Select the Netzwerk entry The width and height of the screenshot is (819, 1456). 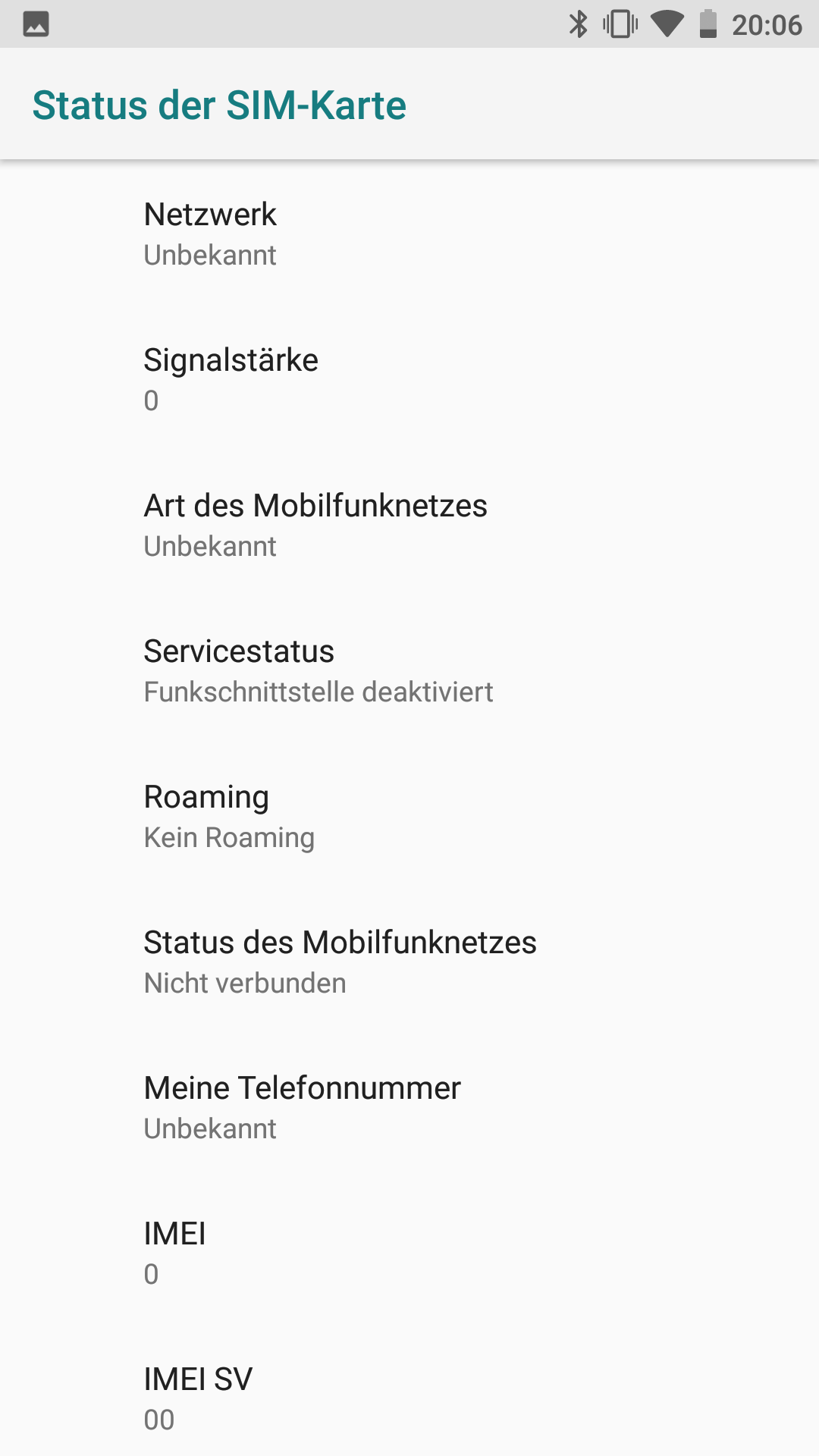[211, 215]
